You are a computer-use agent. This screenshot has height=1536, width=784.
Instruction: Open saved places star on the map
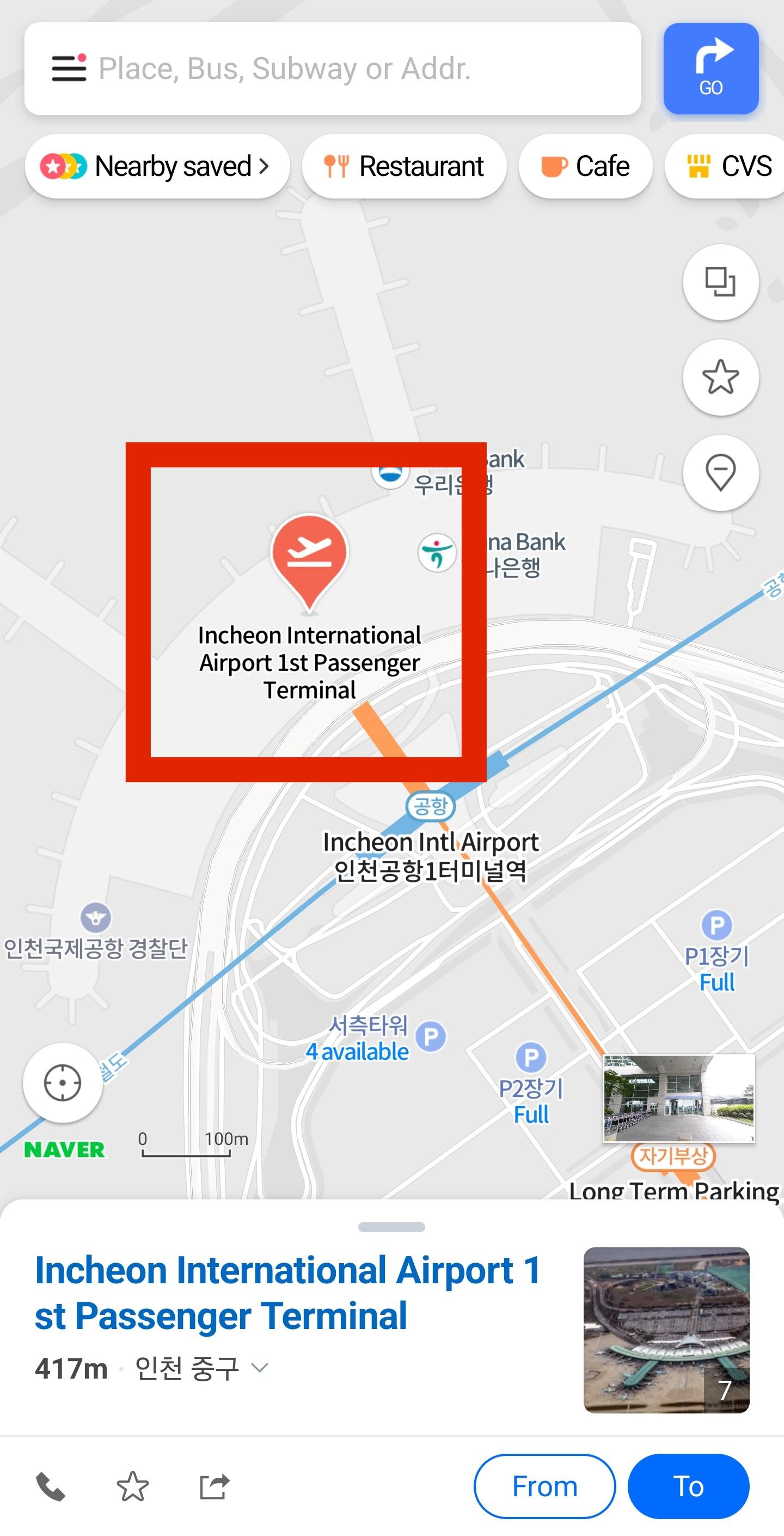point(720,377)
